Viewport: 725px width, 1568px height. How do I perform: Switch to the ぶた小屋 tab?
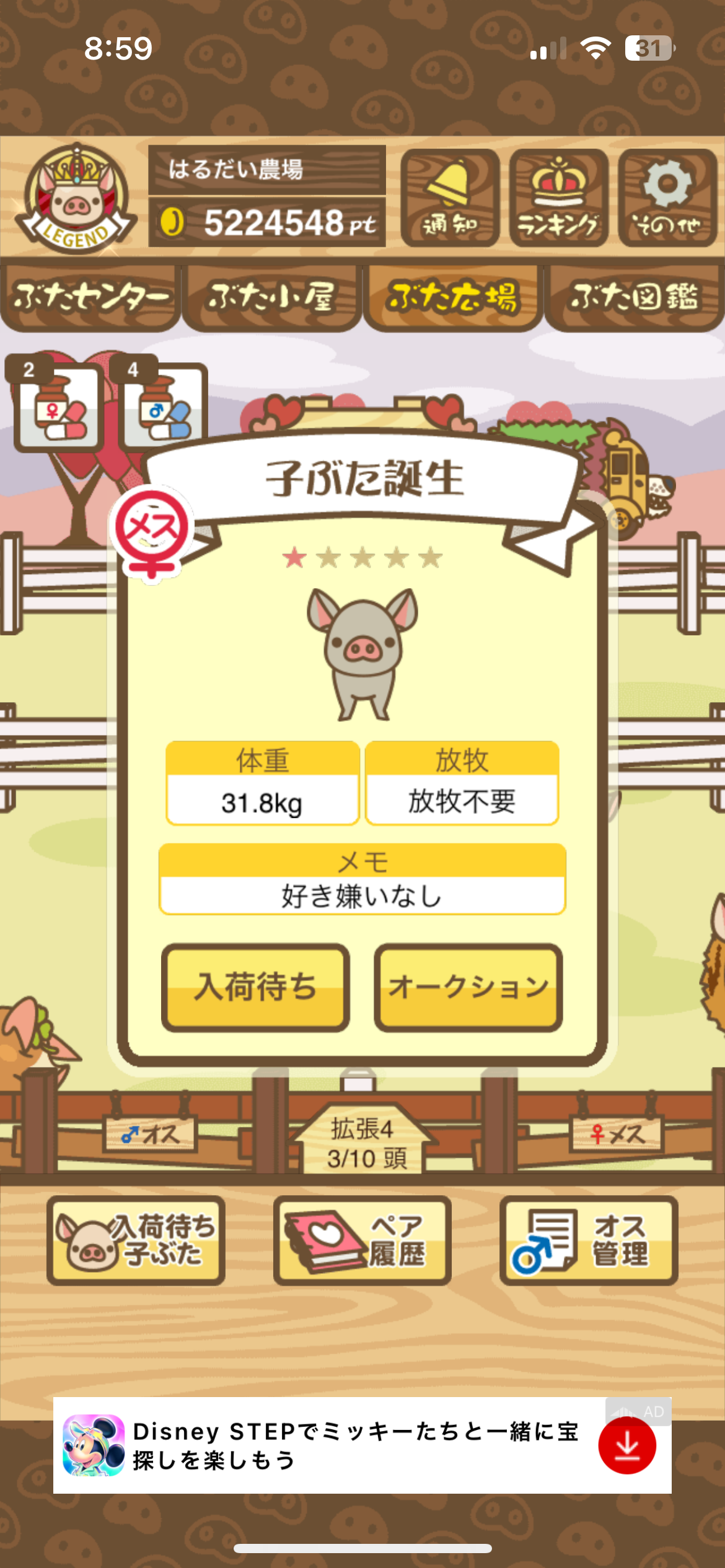click(271, 297)
